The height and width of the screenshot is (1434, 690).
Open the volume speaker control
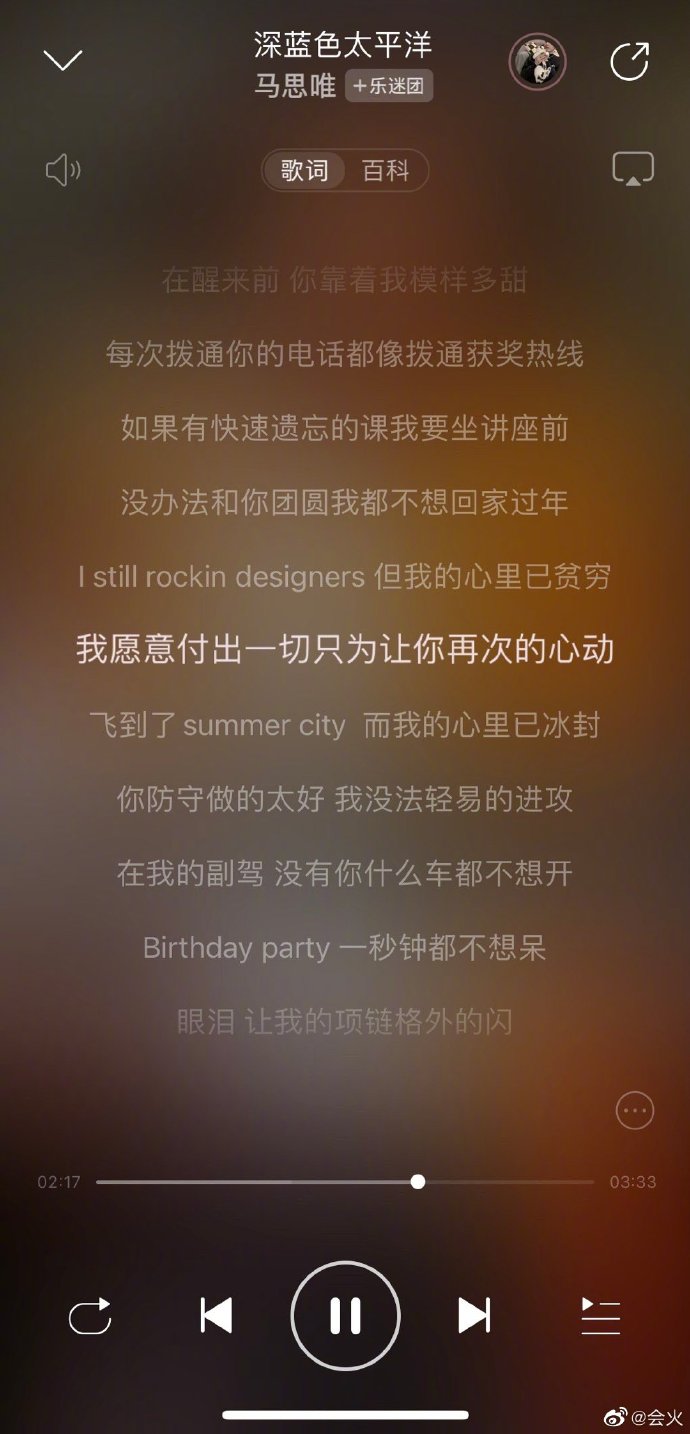pos(64,170)
